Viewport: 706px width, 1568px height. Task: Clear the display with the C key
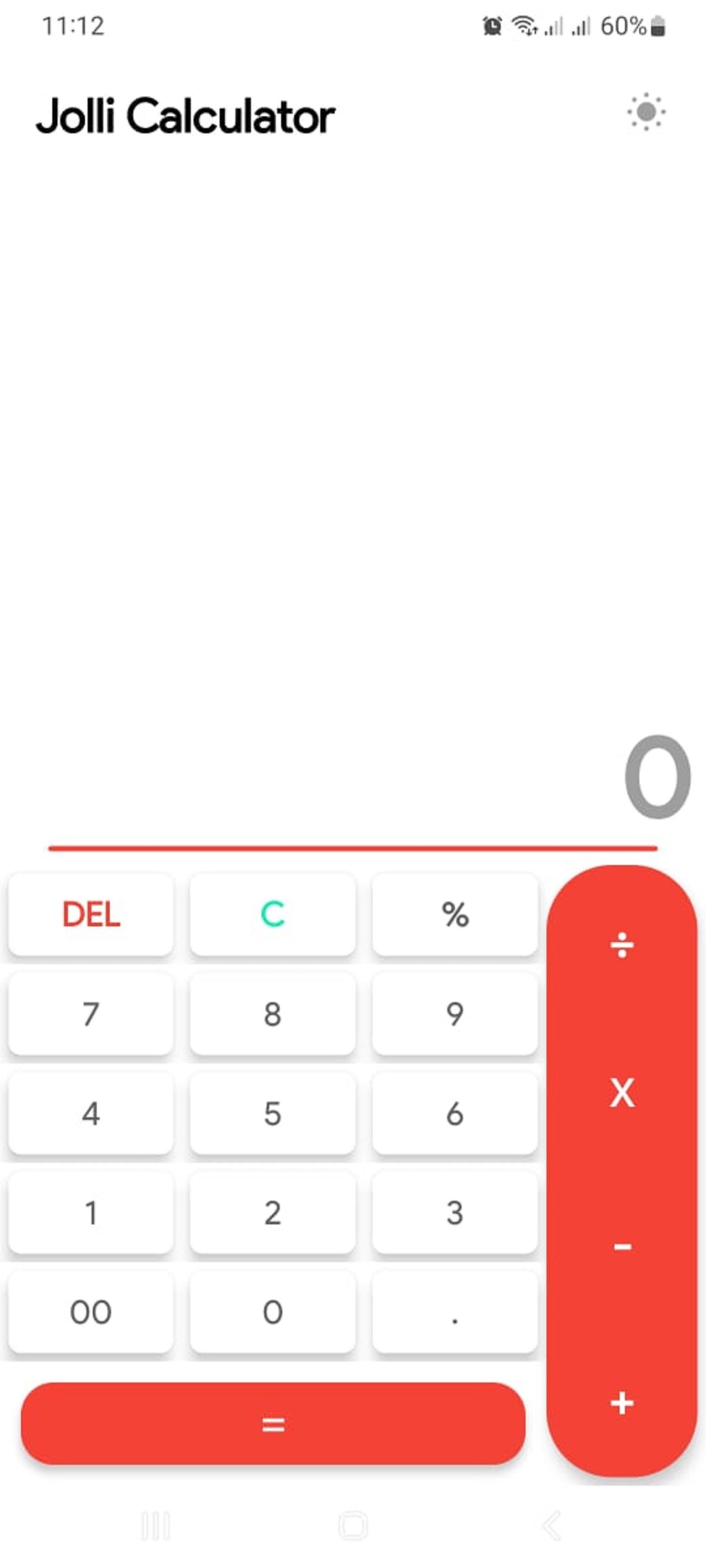point(273,914)
